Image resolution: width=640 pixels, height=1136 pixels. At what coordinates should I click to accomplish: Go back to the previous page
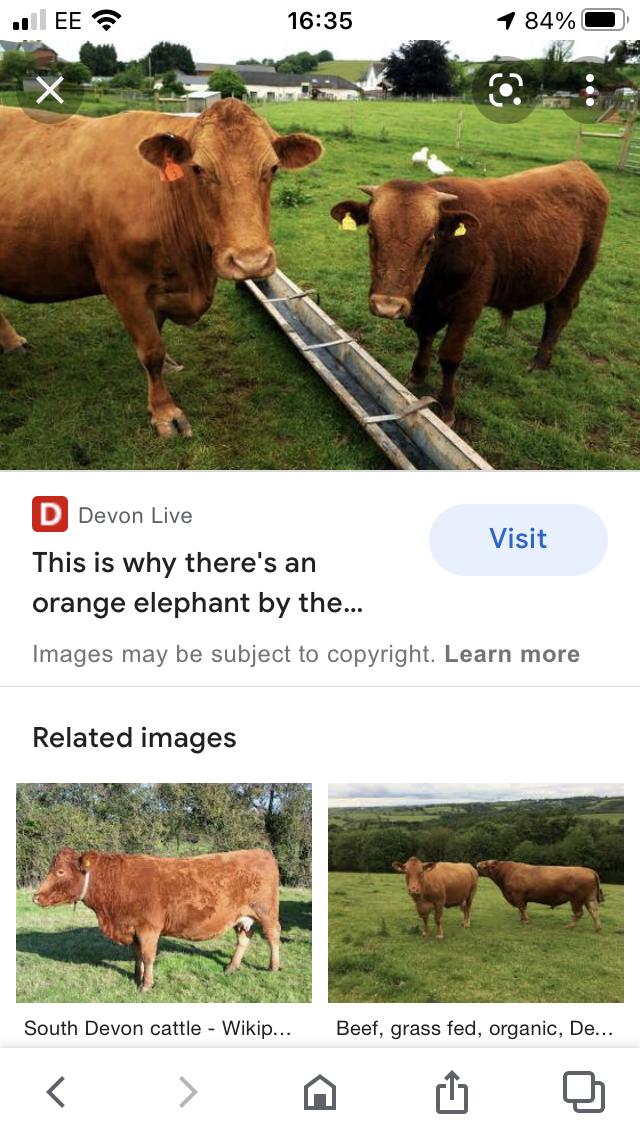[x=56, y=1092]
